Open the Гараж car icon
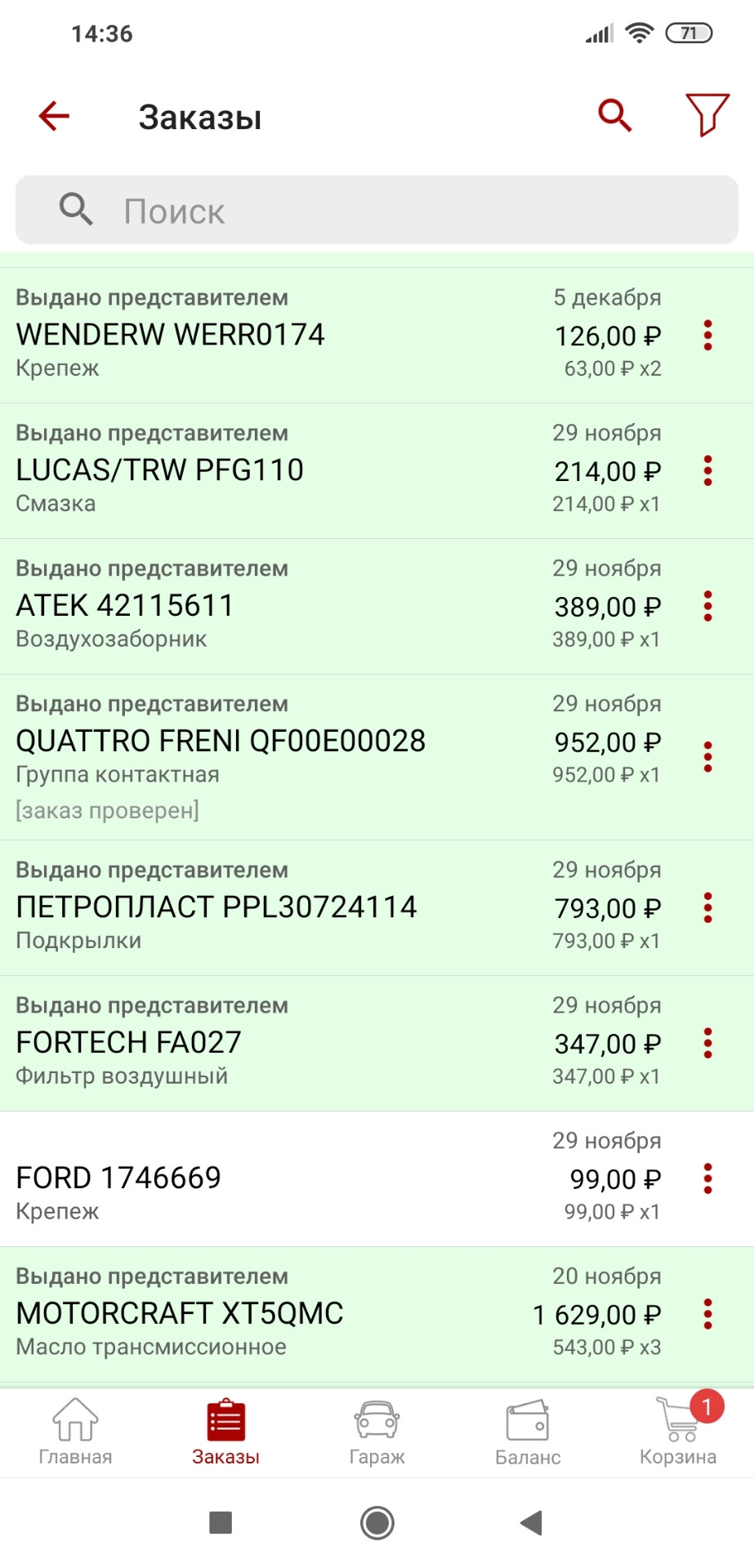 click(377, 1425)
